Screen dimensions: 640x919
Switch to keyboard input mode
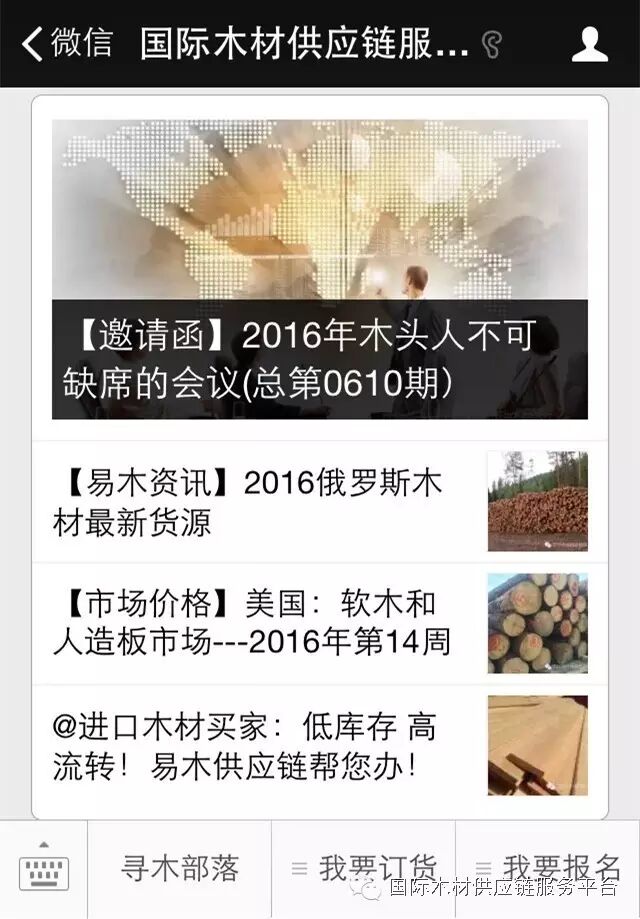(44, 869)
